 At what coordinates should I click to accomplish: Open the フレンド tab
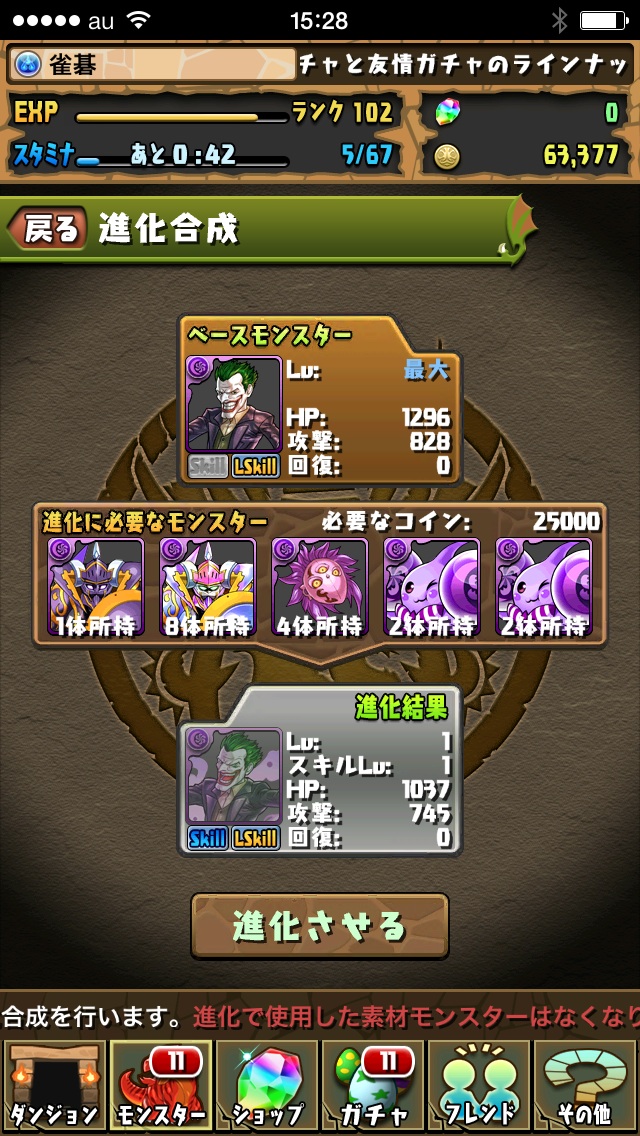click(479, 1084)
